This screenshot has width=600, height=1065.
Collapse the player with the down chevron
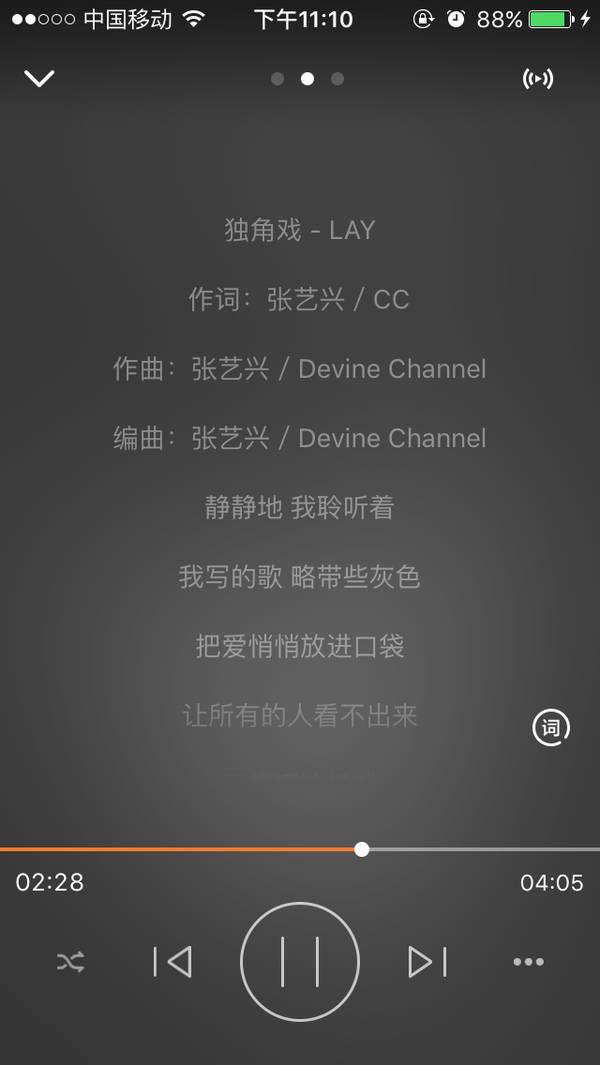39,79
